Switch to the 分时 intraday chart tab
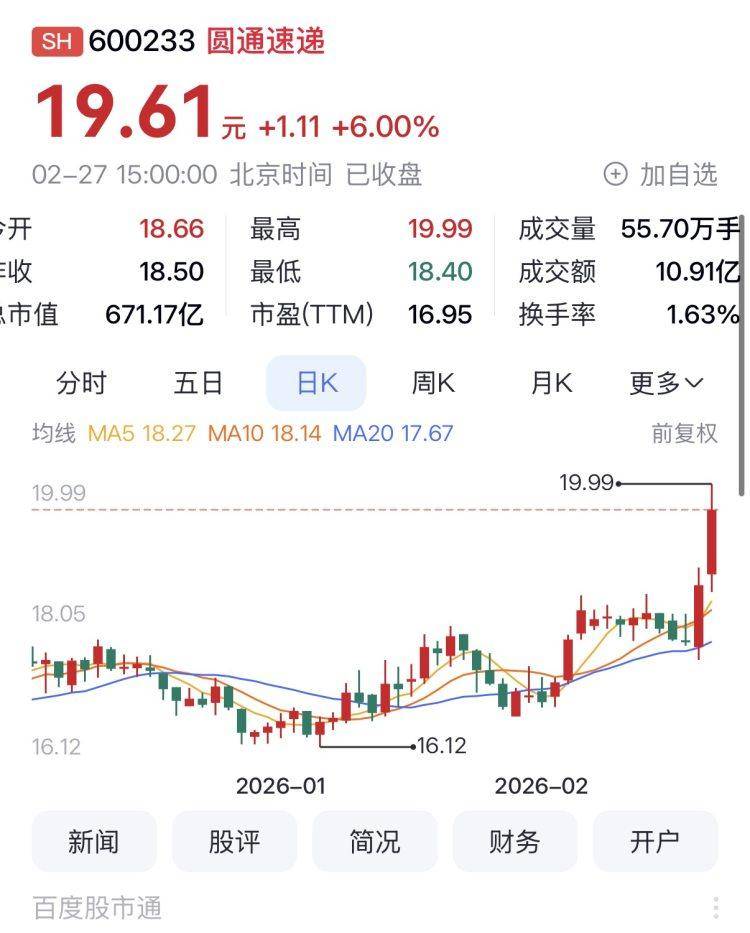This screenshot has width=750, height=933. [x=84, y=383]
